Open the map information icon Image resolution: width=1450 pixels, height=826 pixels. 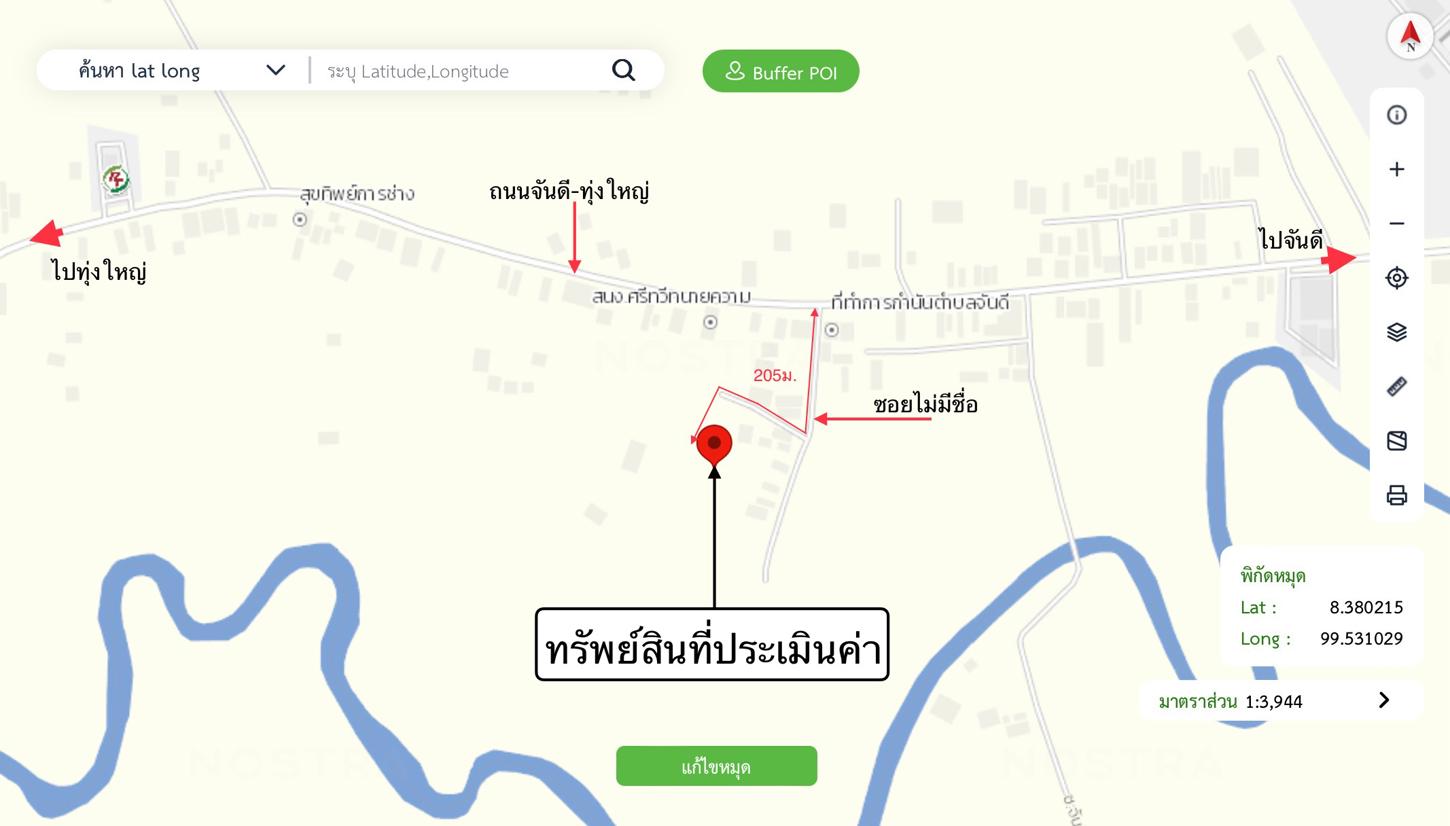(x=1397, y=115)
